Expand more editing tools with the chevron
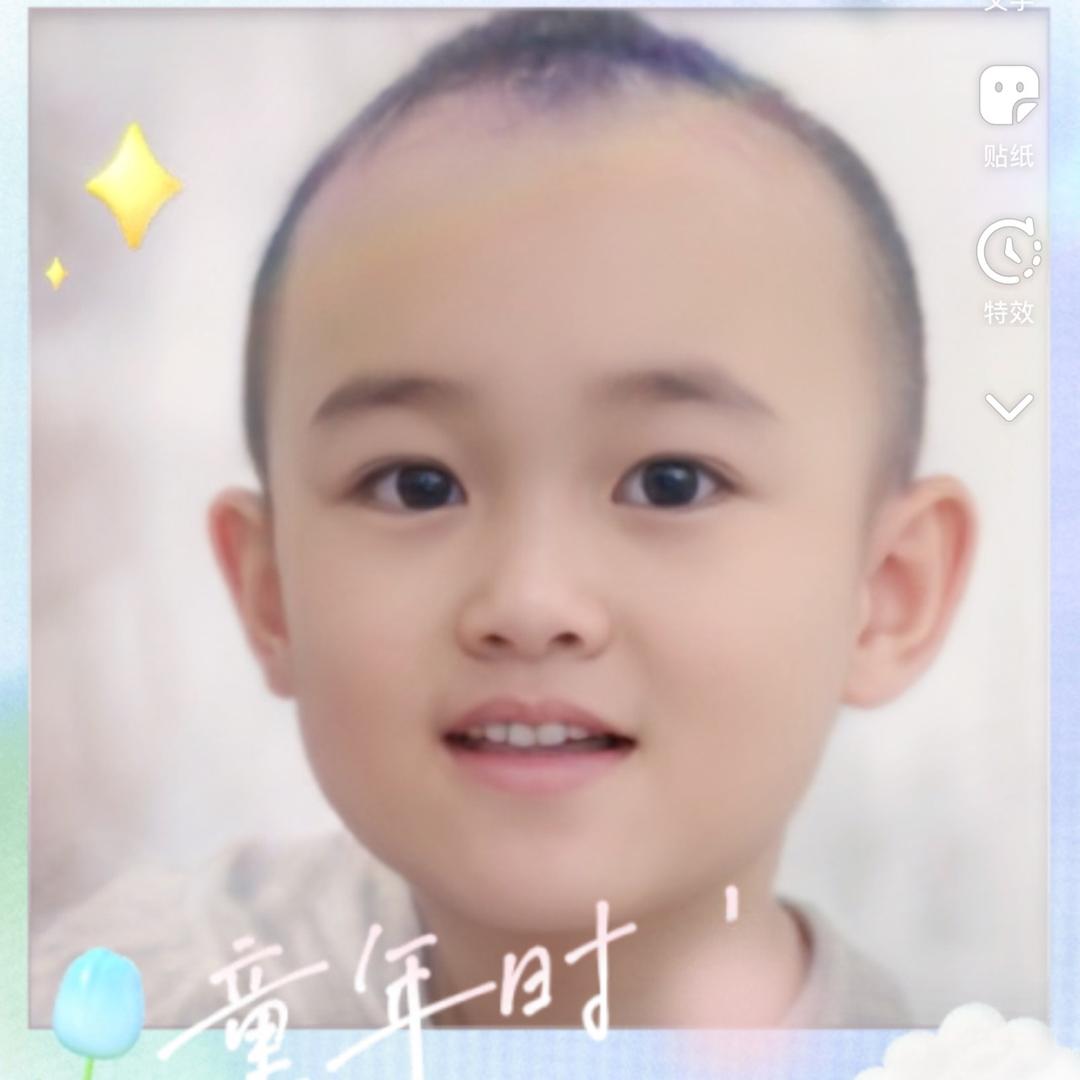 [x=1008, y=407]
